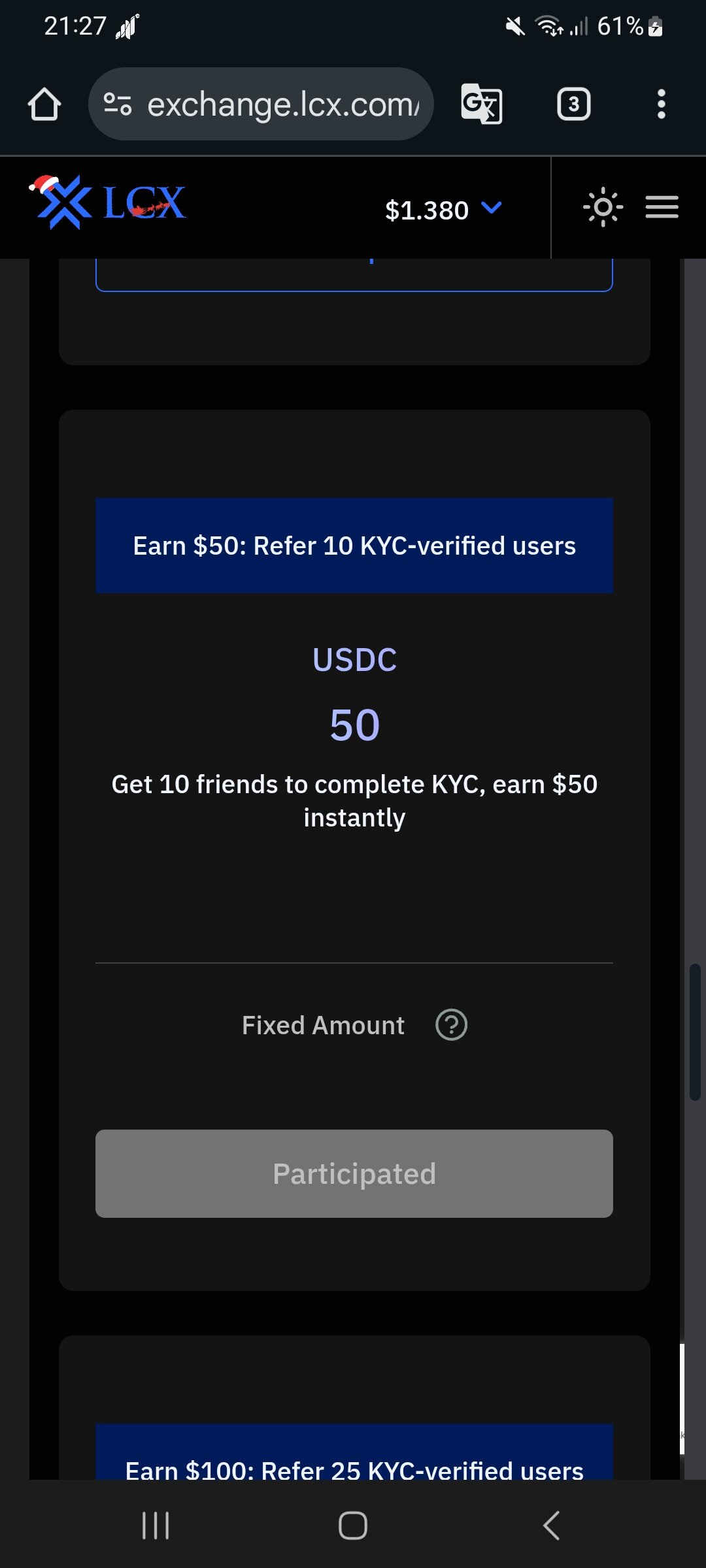This screenshot has width=706, height=1568.
Task: Switch to light theme with sun icon
Action: point(603,208)
